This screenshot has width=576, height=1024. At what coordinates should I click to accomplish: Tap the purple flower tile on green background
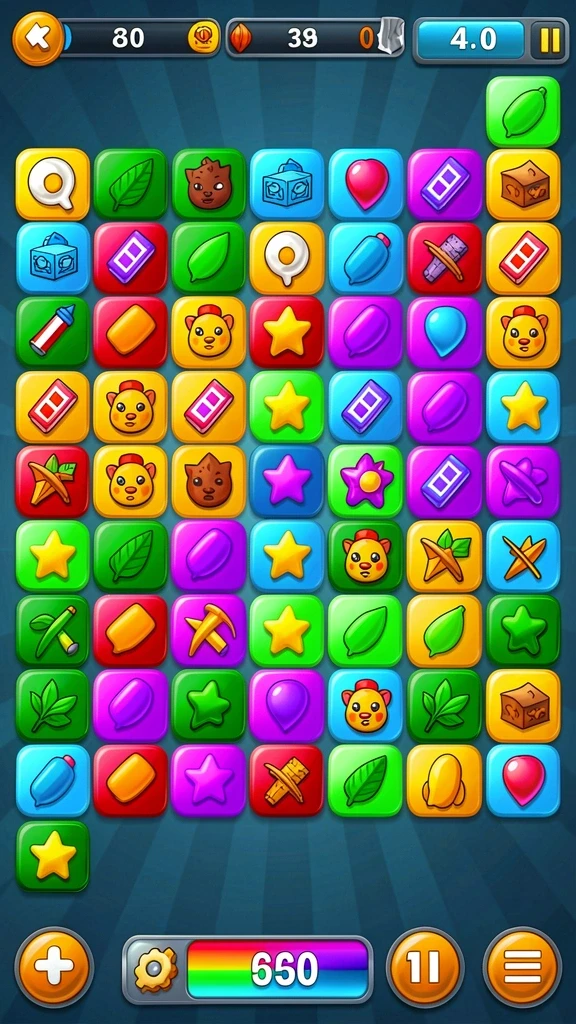(366, 481)
